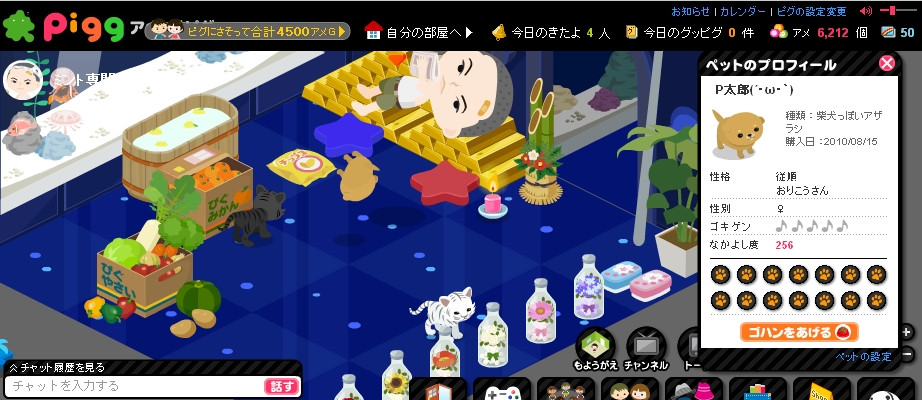The width and height of the screenshot is (922, 400).
Task: Tap the 話す send button
Action: 281,386
